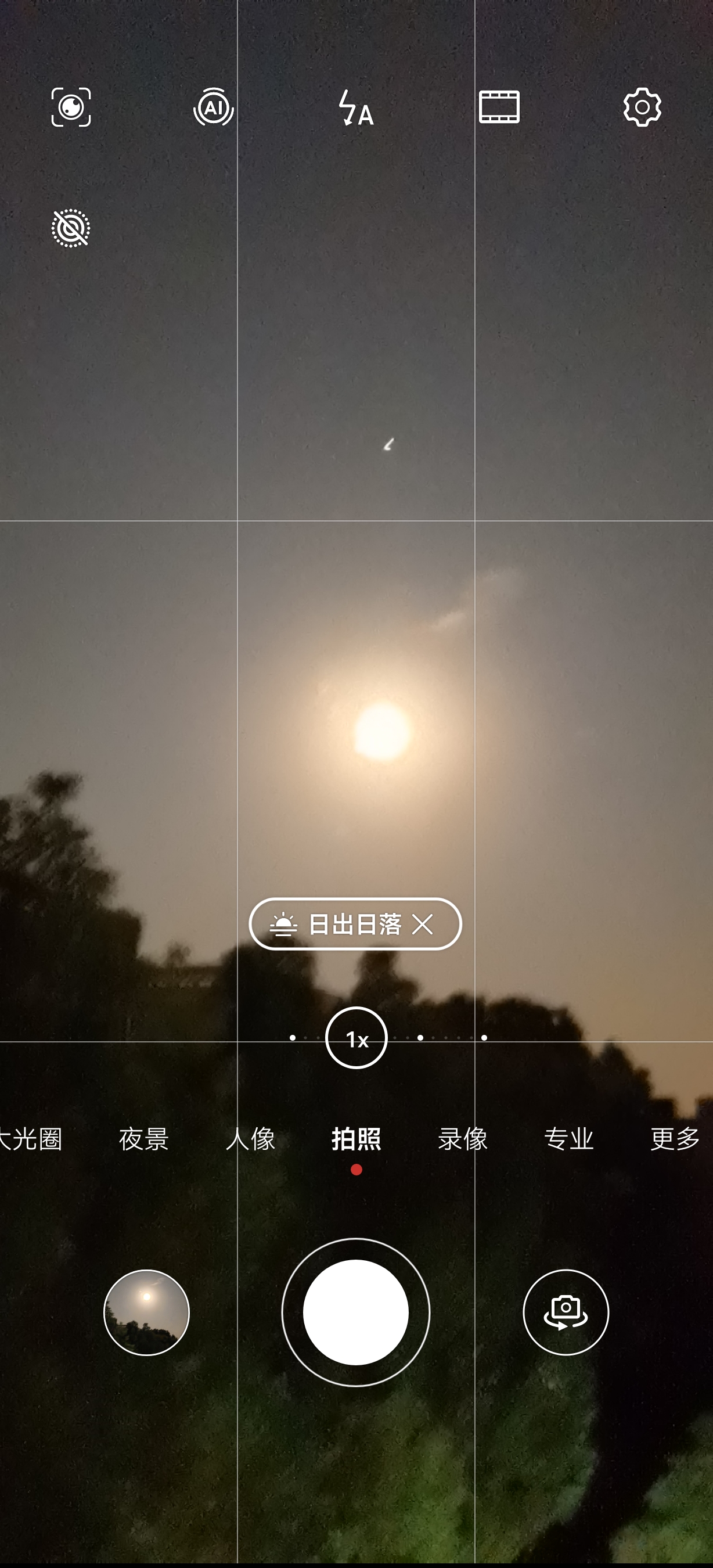This screenshot has height=1568, width=713.
Task: Tap the 1x zoom button
Action: (x=356, y=1038)
